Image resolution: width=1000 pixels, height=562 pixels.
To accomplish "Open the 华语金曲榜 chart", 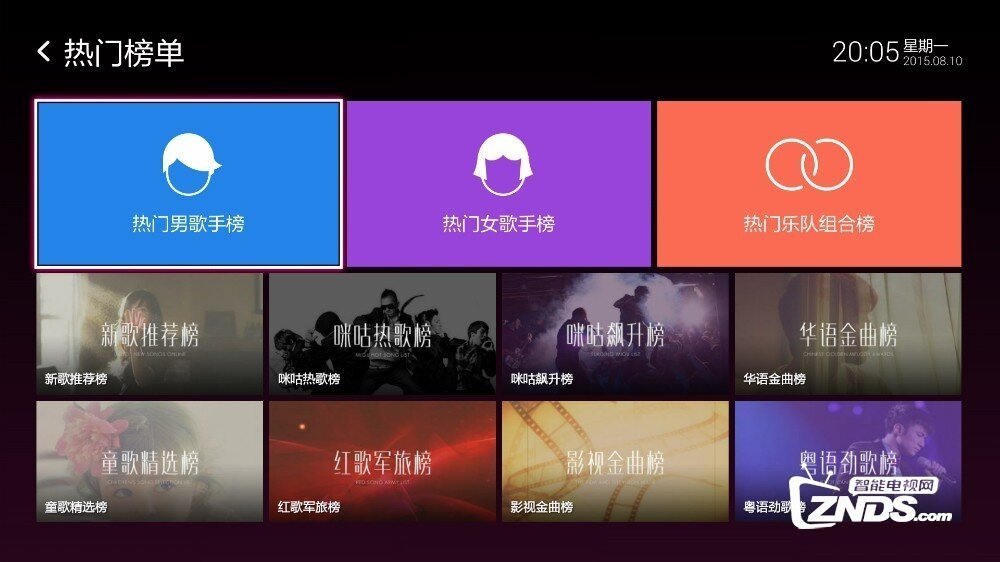I will pos(848,333).
